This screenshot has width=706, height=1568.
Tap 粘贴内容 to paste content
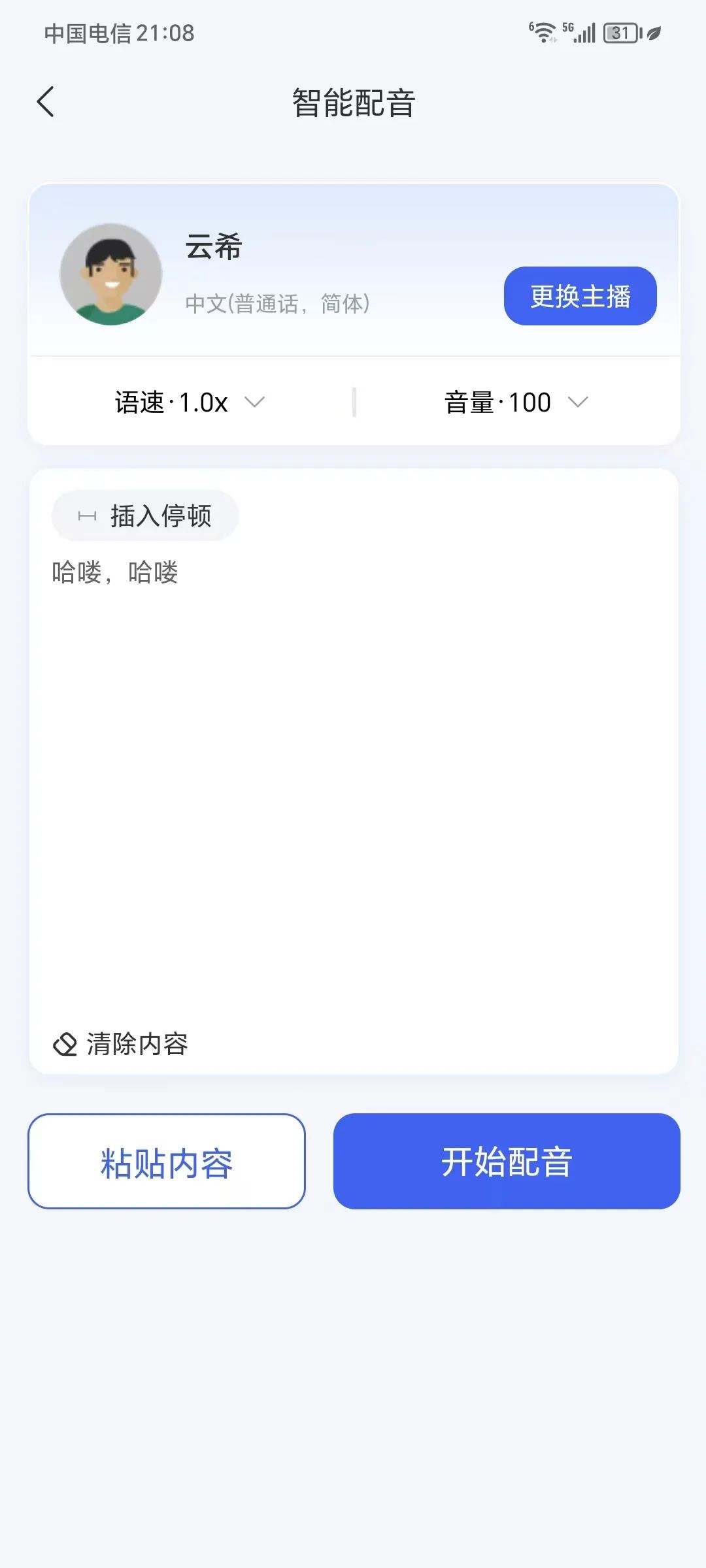167,1161
